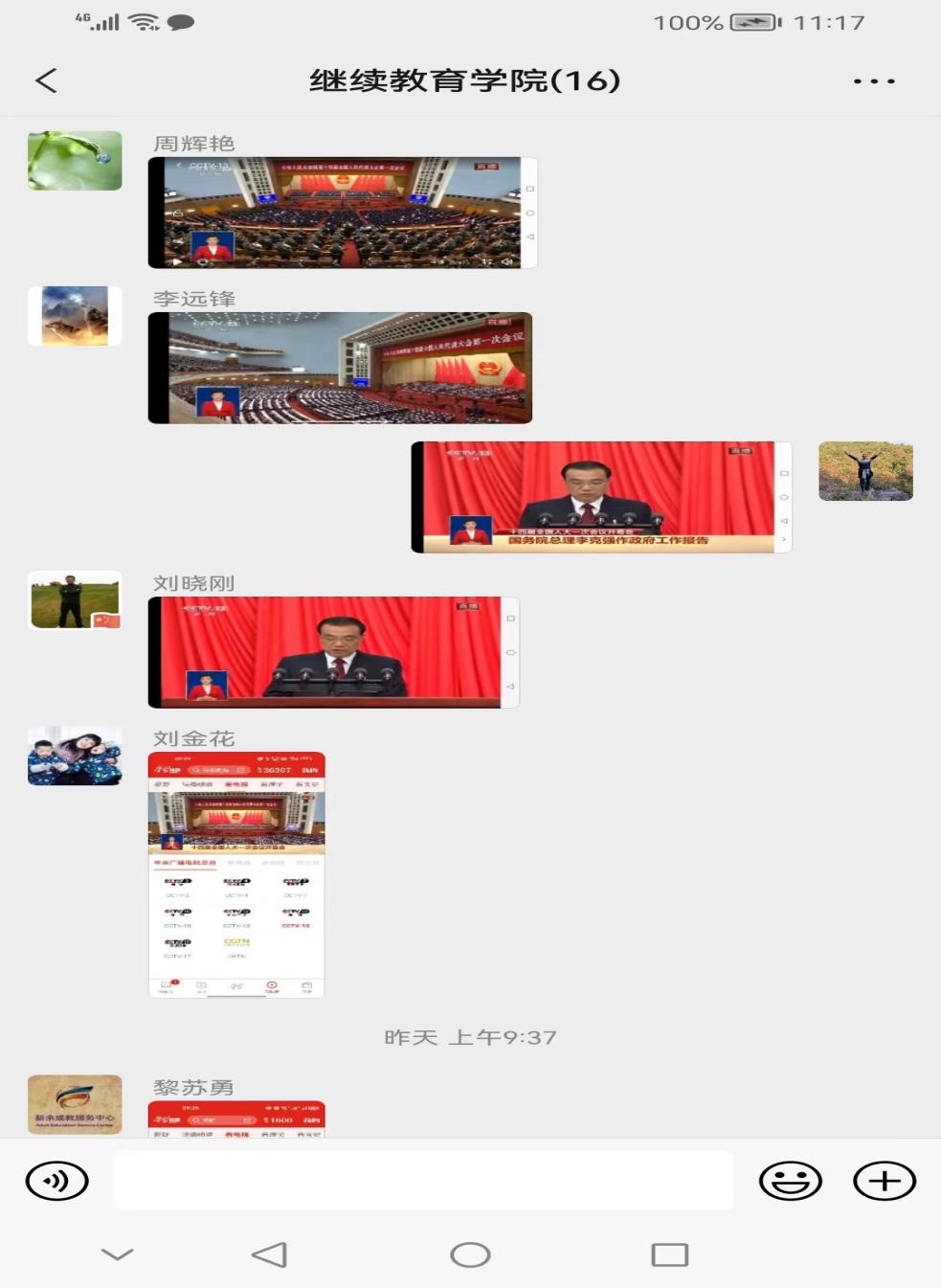The image size is (941, 1288).
Task: View 刘晓刚's profile avatar
Action: 75,600
